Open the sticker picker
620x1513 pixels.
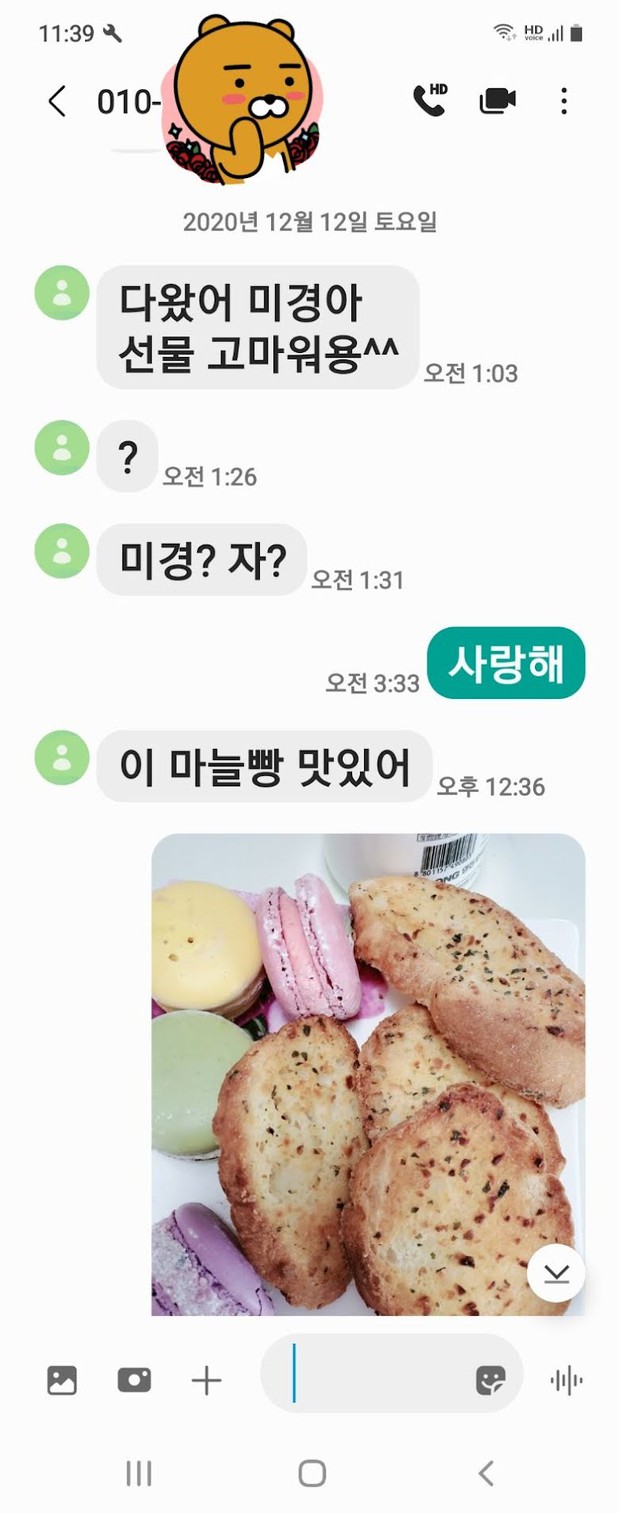(x=490, y=1381)
